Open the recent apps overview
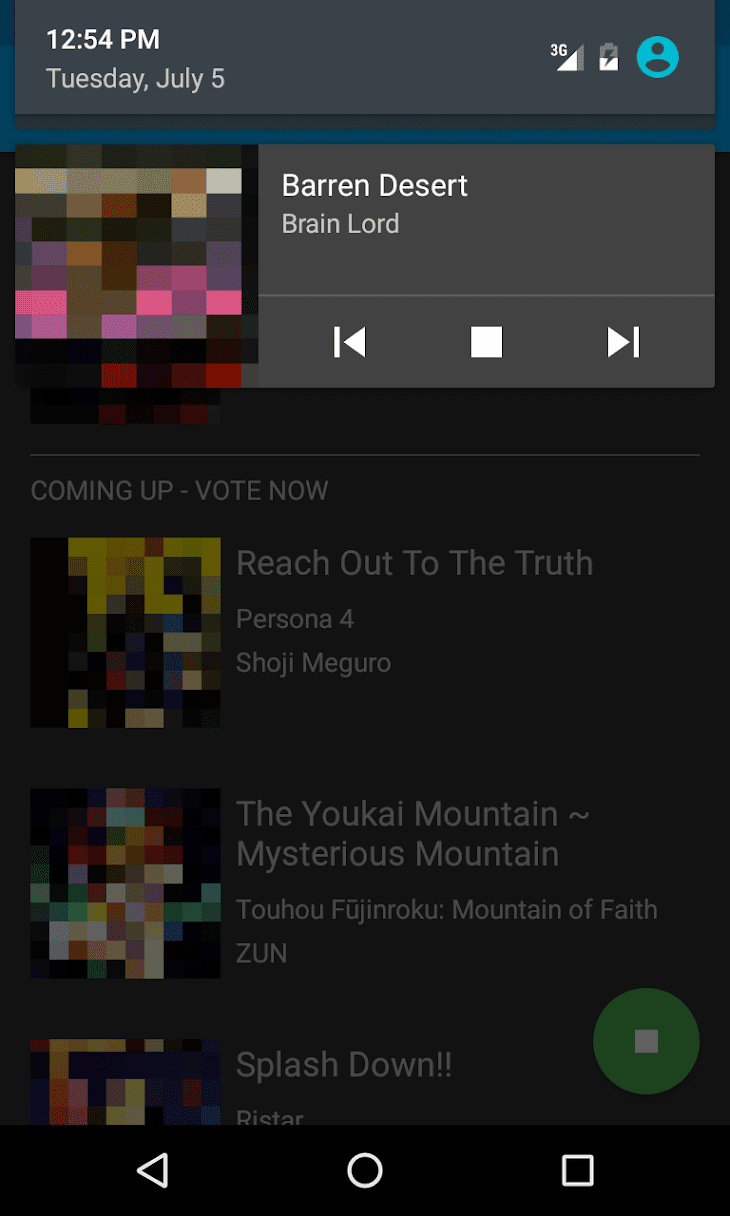 click(577, 1170)
